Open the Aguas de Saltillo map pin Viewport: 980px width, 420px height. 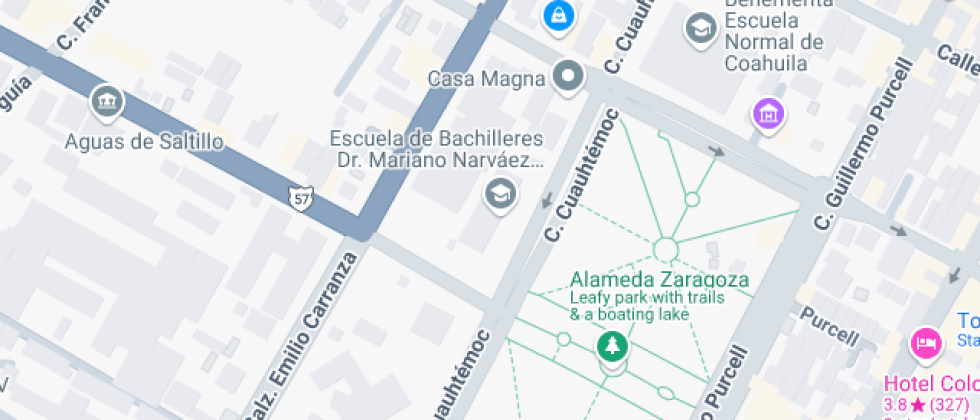tap(107, 103)
